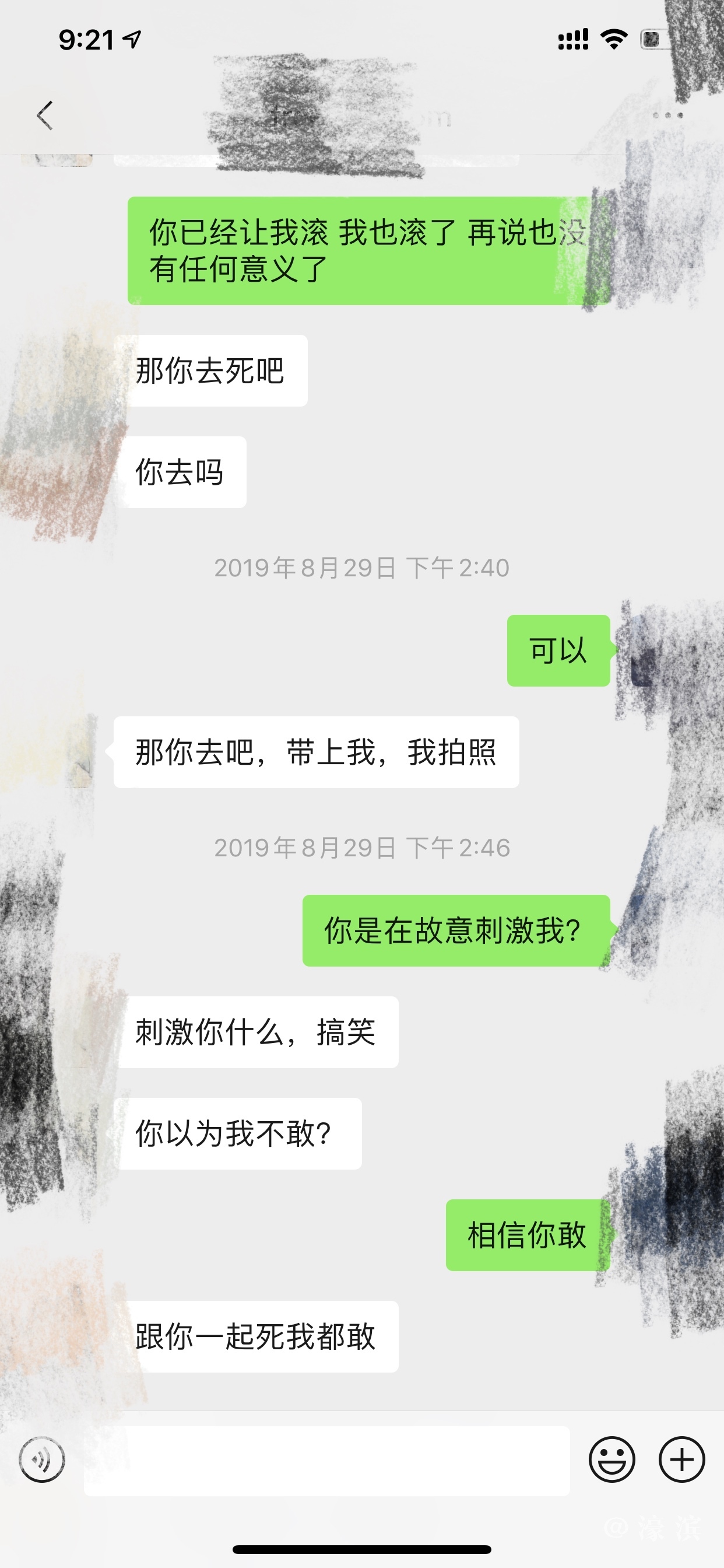Open the plus attachment menu
Viewport: 724px width, 1568px height.
pyautogui.click(x=681, y=1459)
